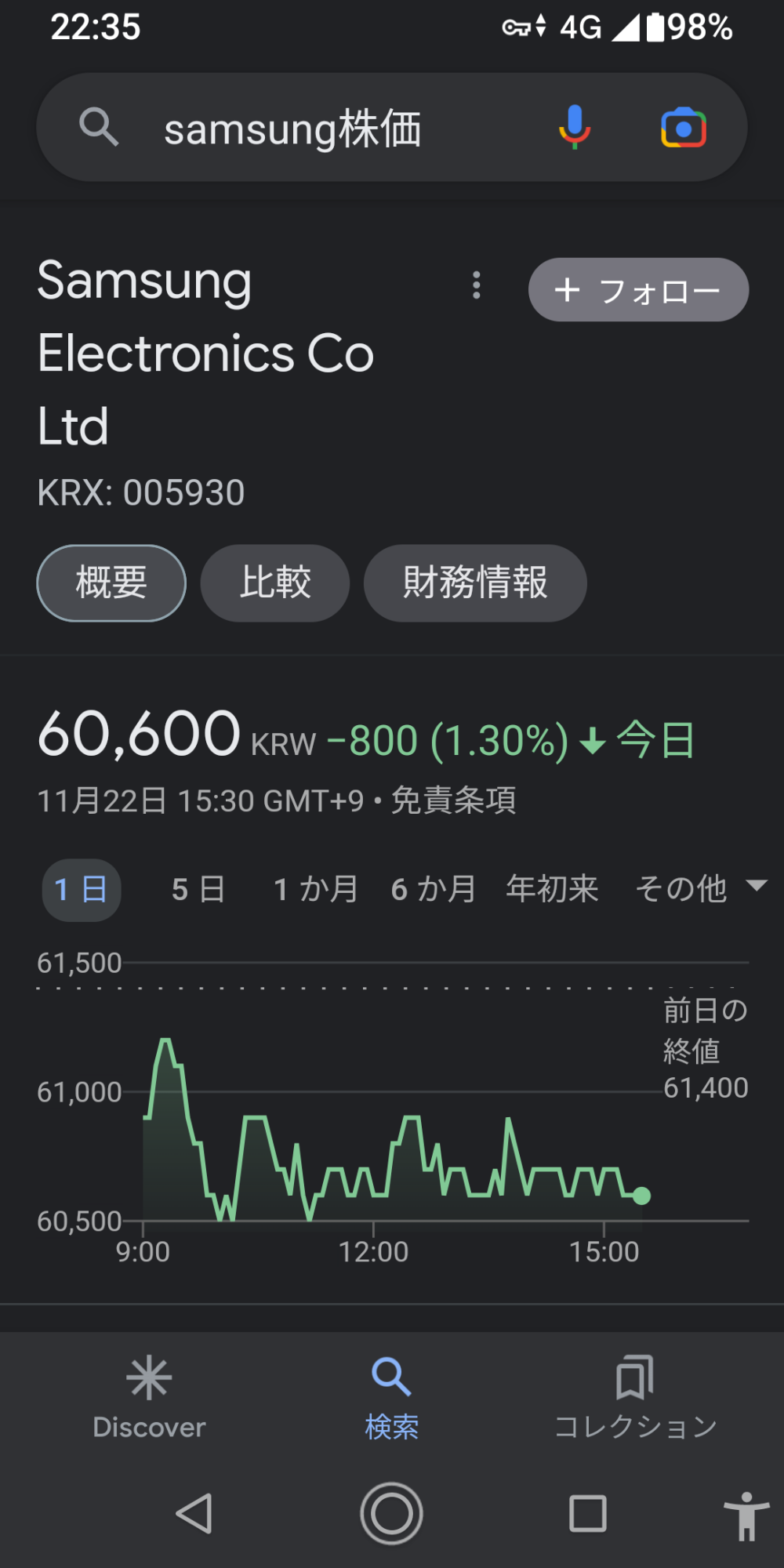The width and height of the screenshot is (784, 1568).
Task: Open the コレクション tab
Action: point(635,1398)
